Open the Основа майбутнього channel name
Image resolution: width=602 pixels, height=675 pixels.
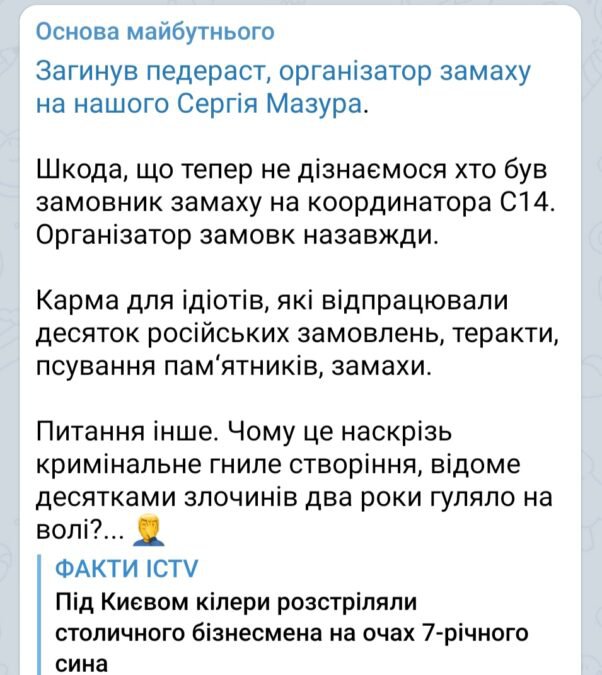pos(155,33)
